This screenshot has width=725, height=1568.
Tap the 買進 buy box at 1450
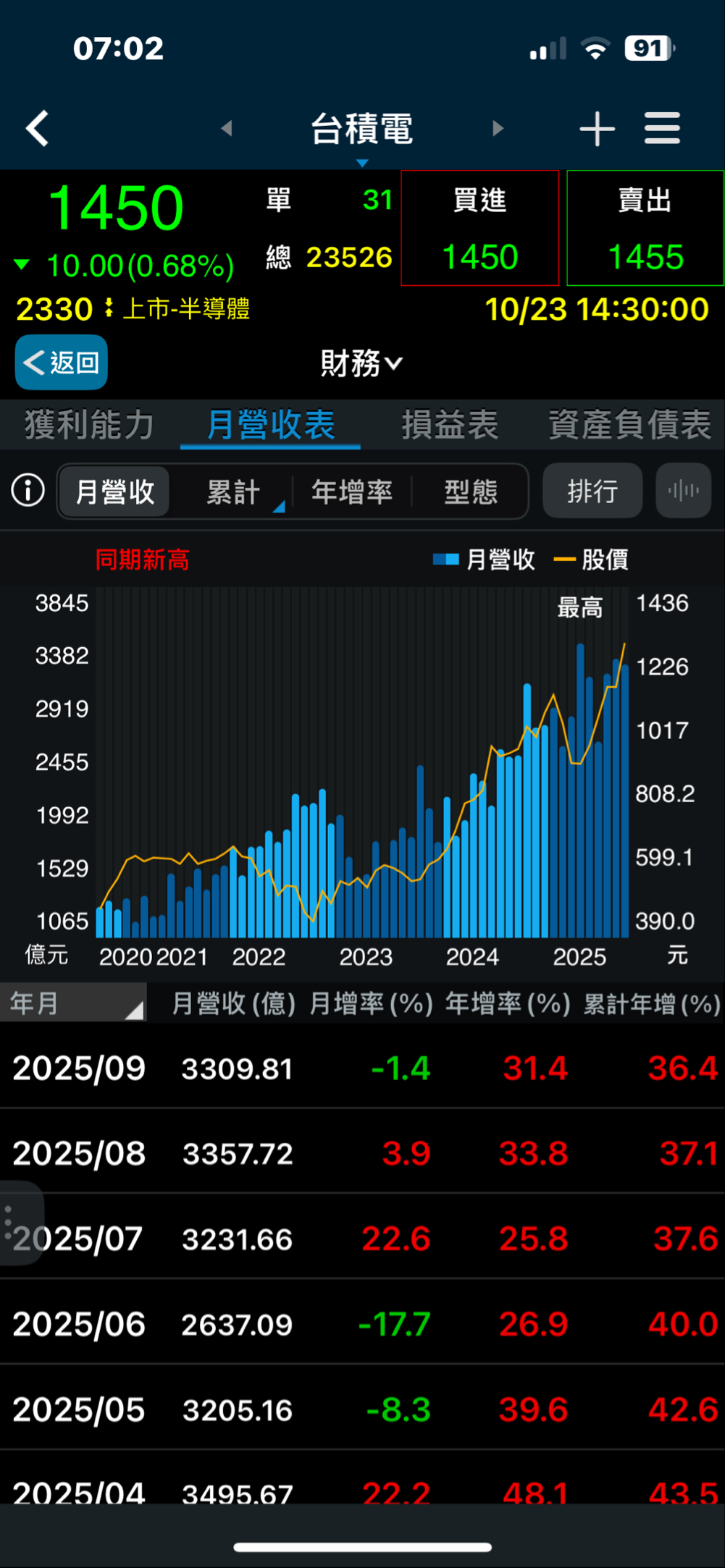click(480, 229)
